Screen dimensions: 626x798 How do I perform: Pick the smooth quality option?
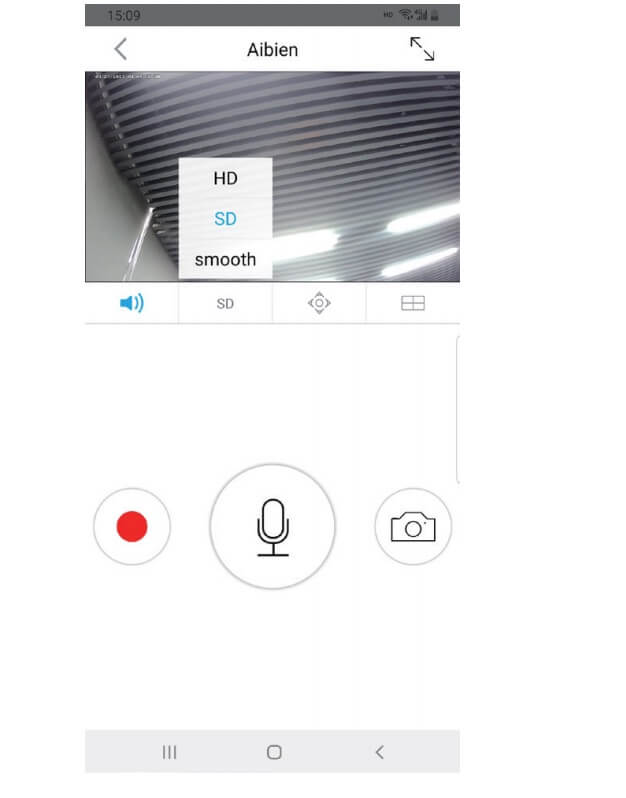(x=226, y=259)
